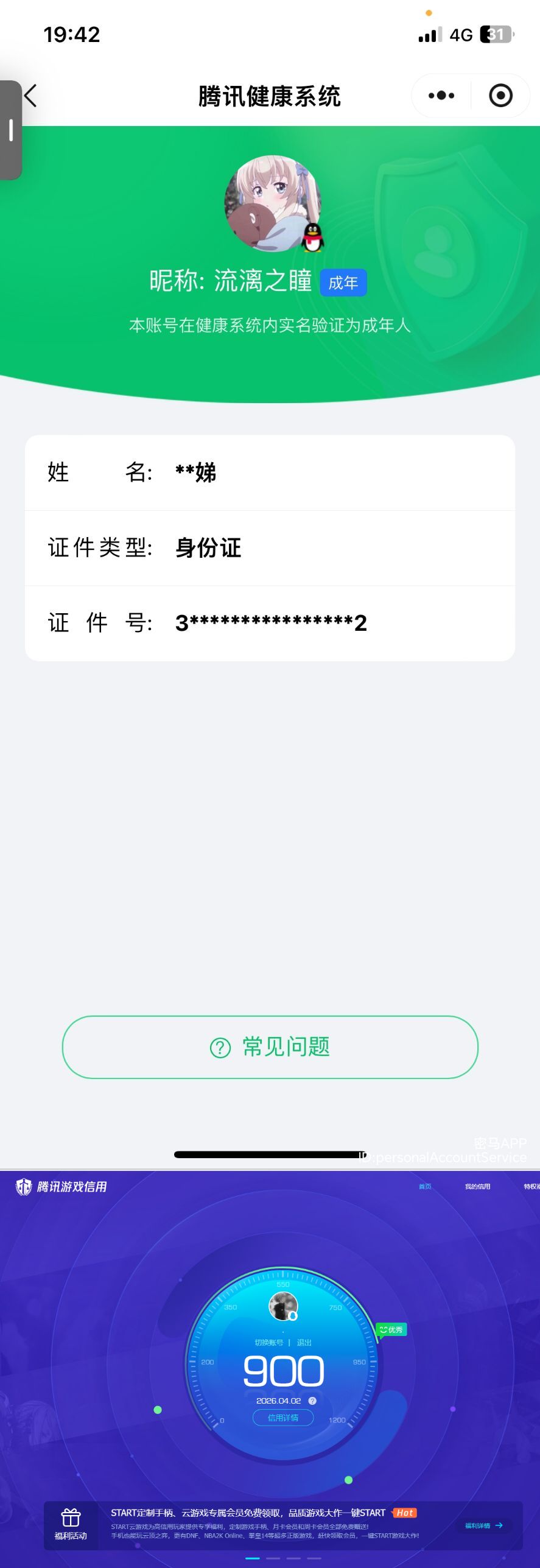This screenshot has width=540, height=1568.
Task: Tap the anime profile picture at top
Action: (270, 204)
